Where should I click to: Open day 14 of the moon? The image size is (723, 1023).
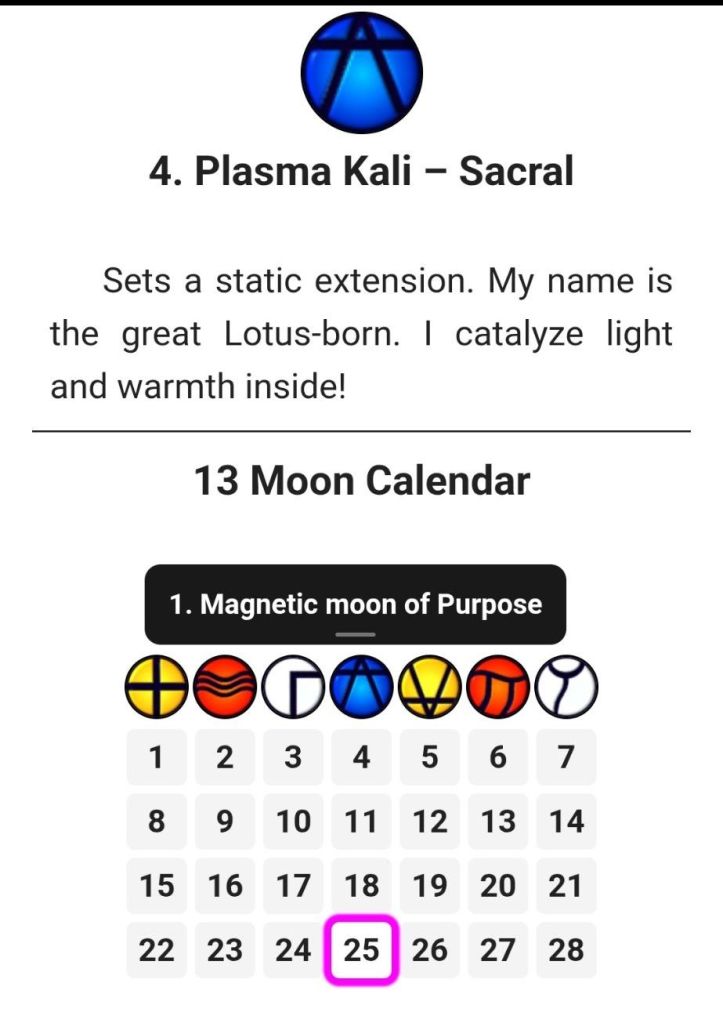pos(566,821)
